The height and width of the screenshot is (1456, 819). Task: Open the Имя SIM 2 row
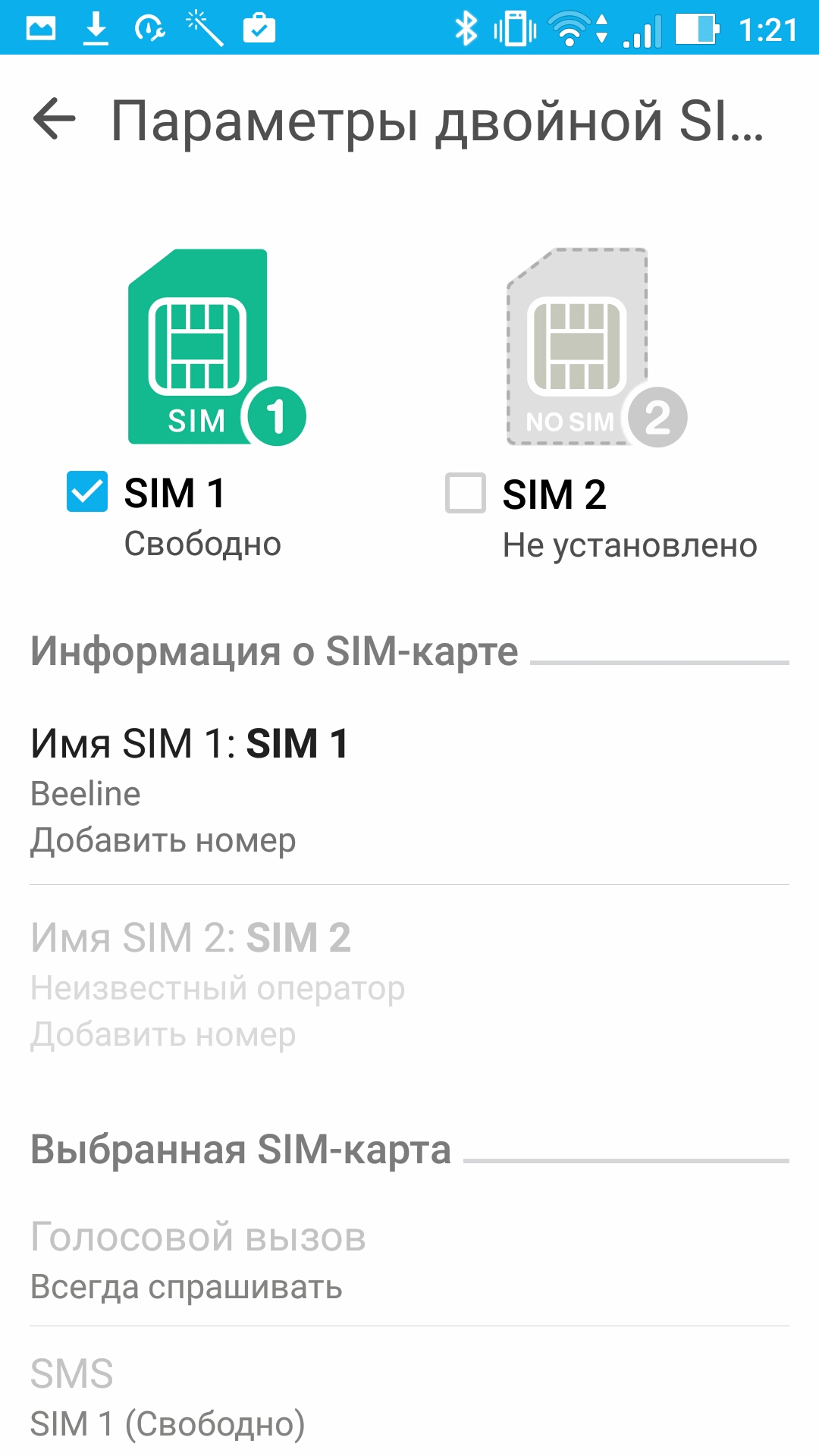(x=409, y=984)
